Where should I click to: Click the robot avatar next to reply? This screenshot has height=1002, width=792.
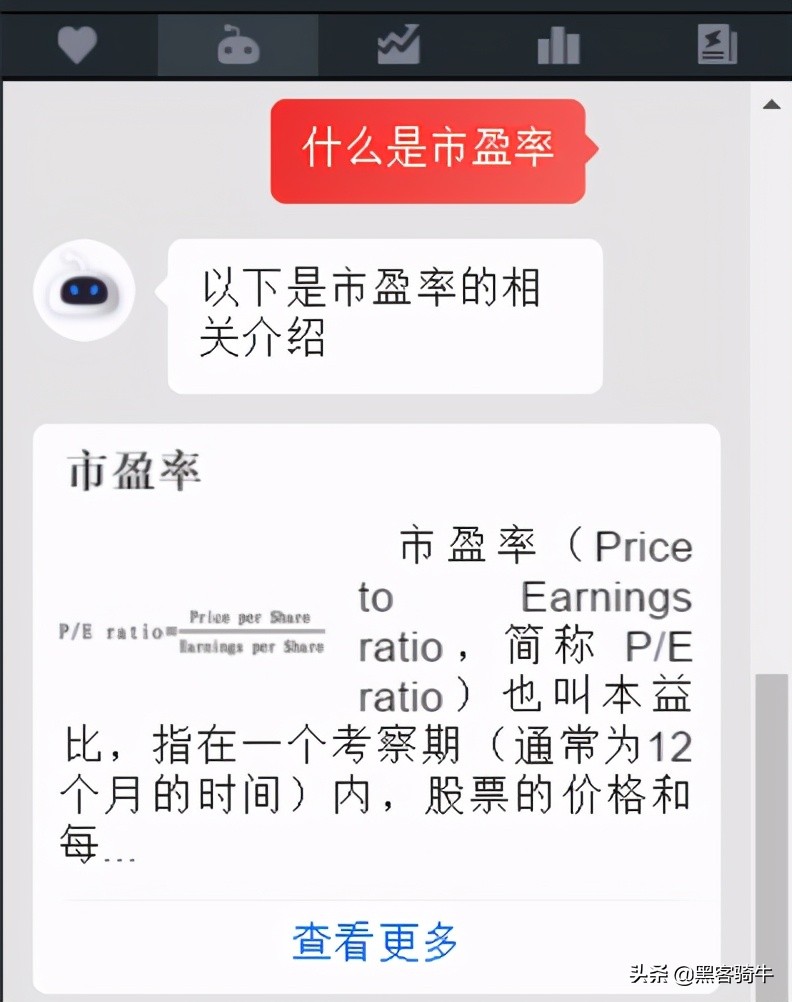pyautogui.click(x=85, y=290)
